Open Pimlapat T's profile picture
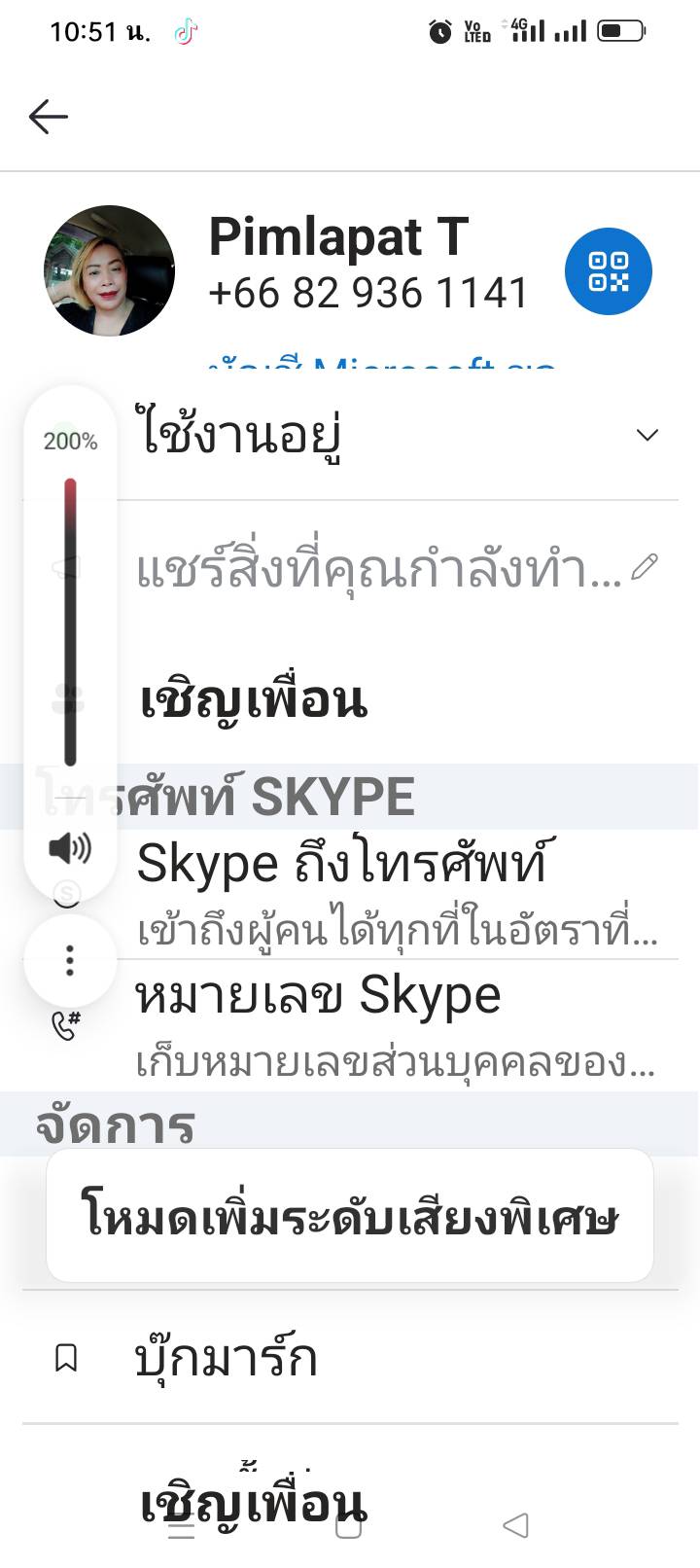Image resolution: width=700 pixels, height=1568 pixels. 109,270
